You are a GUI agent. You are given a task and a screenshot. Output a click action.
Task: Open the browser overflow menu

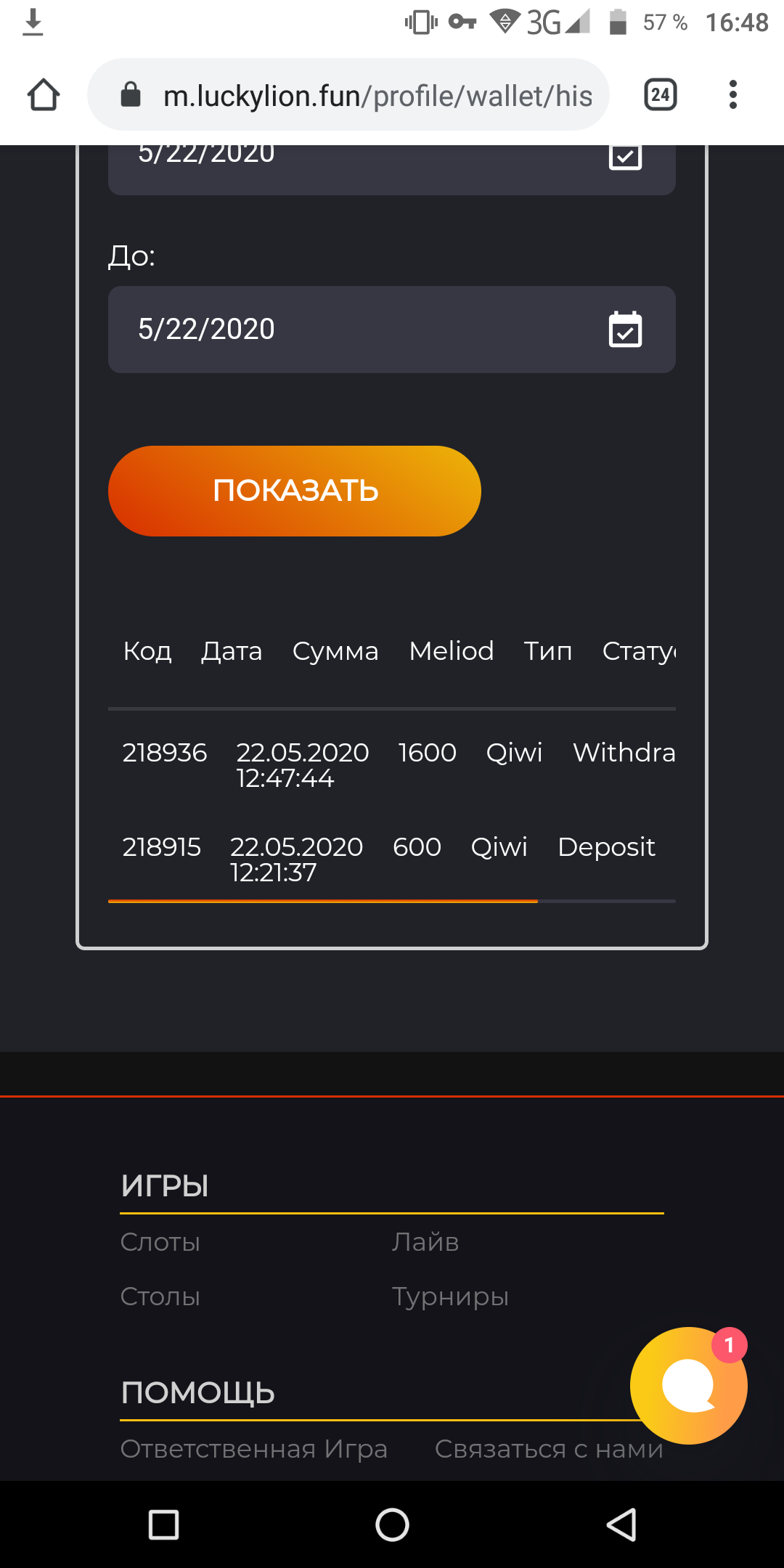pos(733,95)
